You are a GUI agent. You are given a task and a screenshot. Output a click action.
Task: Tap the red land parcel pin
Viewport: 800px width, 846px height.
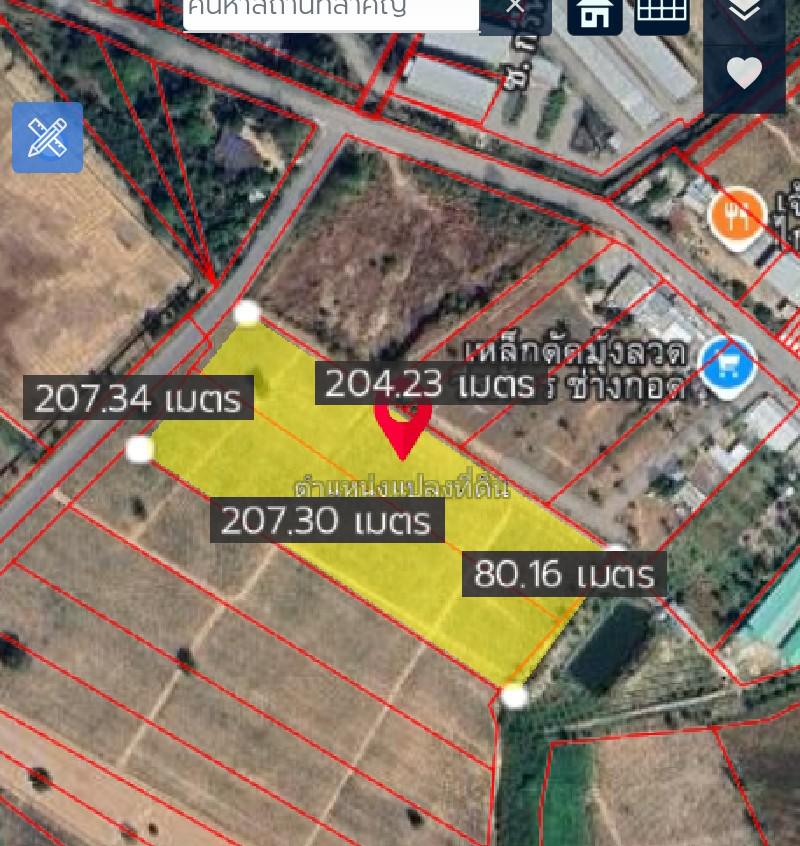pyautogui.click(x=403, y=424)
